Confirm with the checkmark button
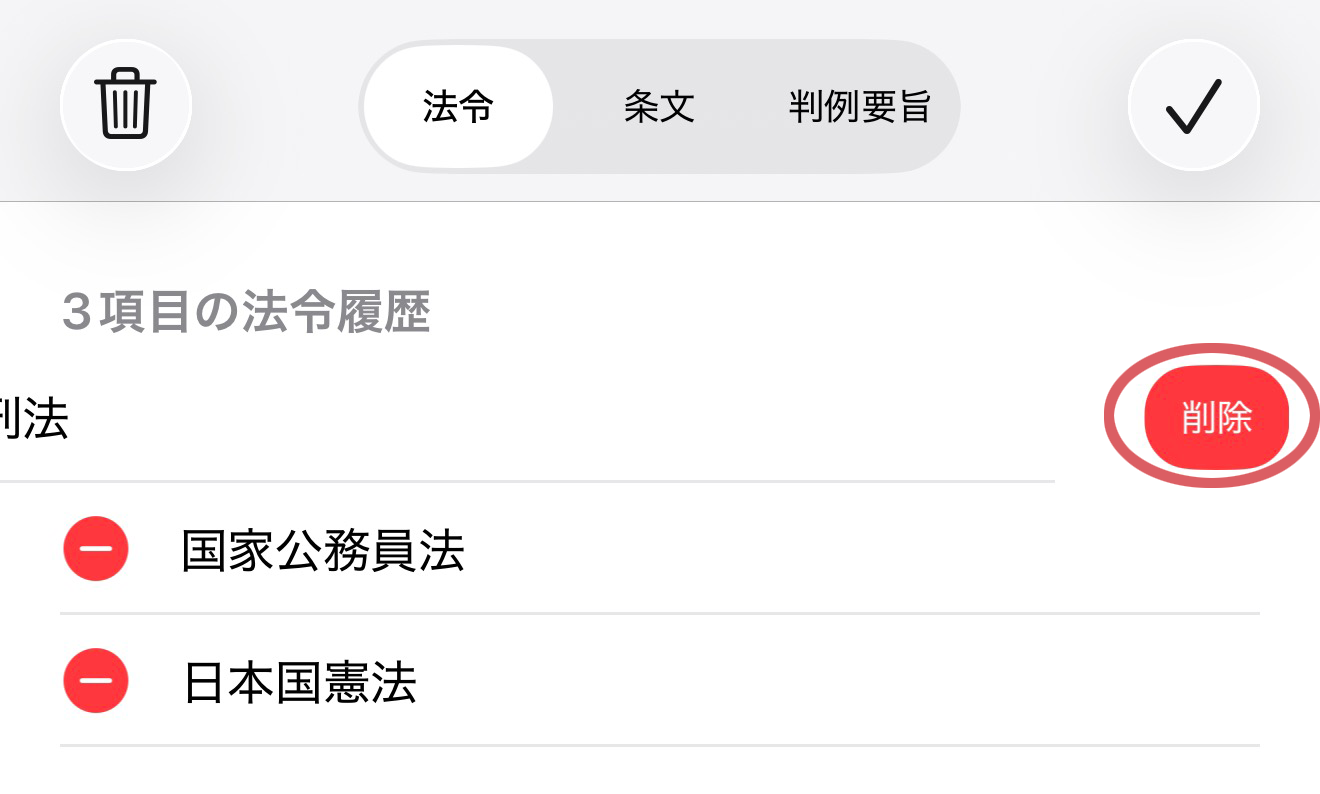Viewport: 1320px width, 794px height. tap(1193, 105)
